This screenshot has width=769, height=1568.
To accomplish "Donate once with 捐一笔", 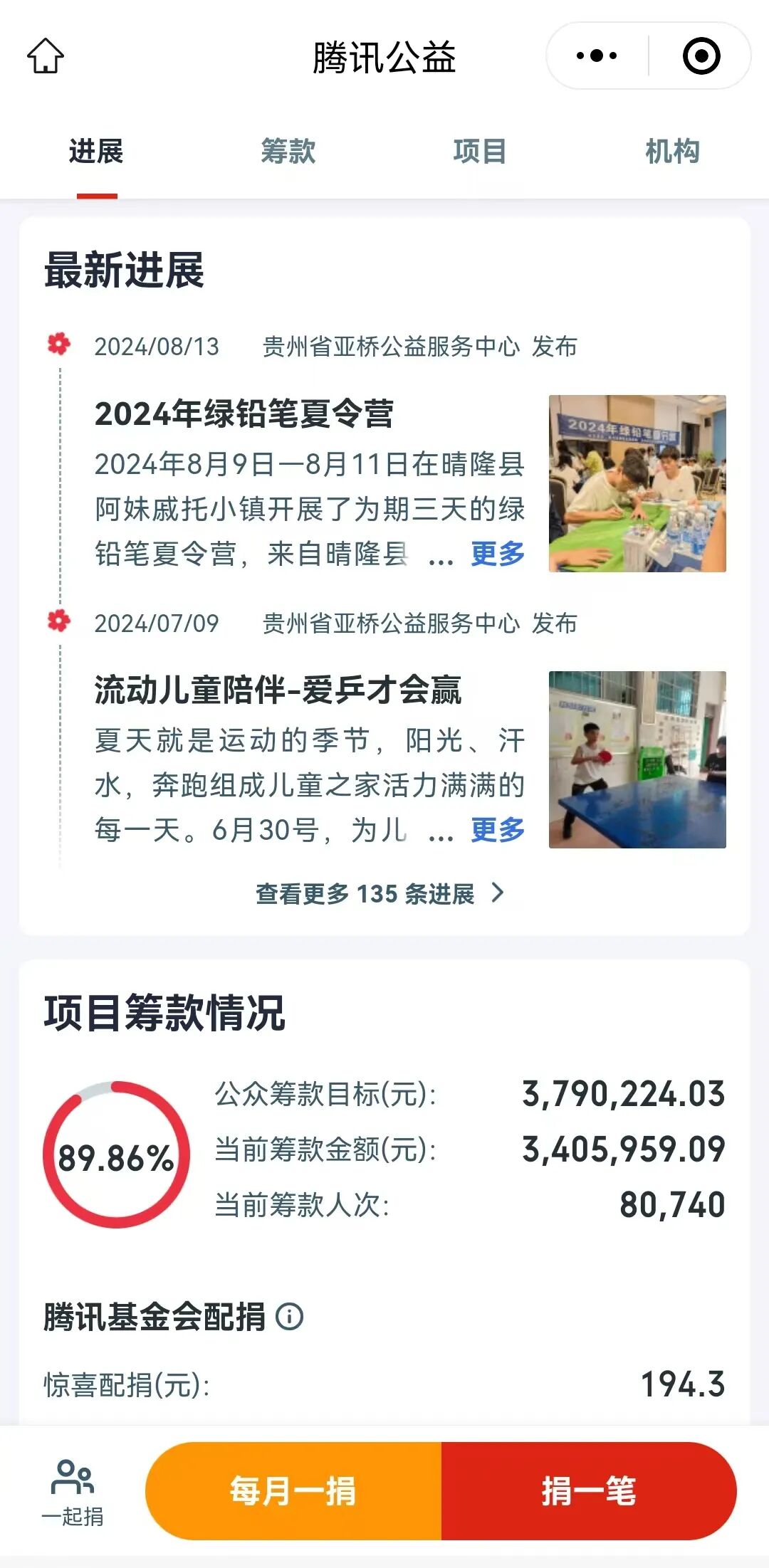I will pos(589,1491).
